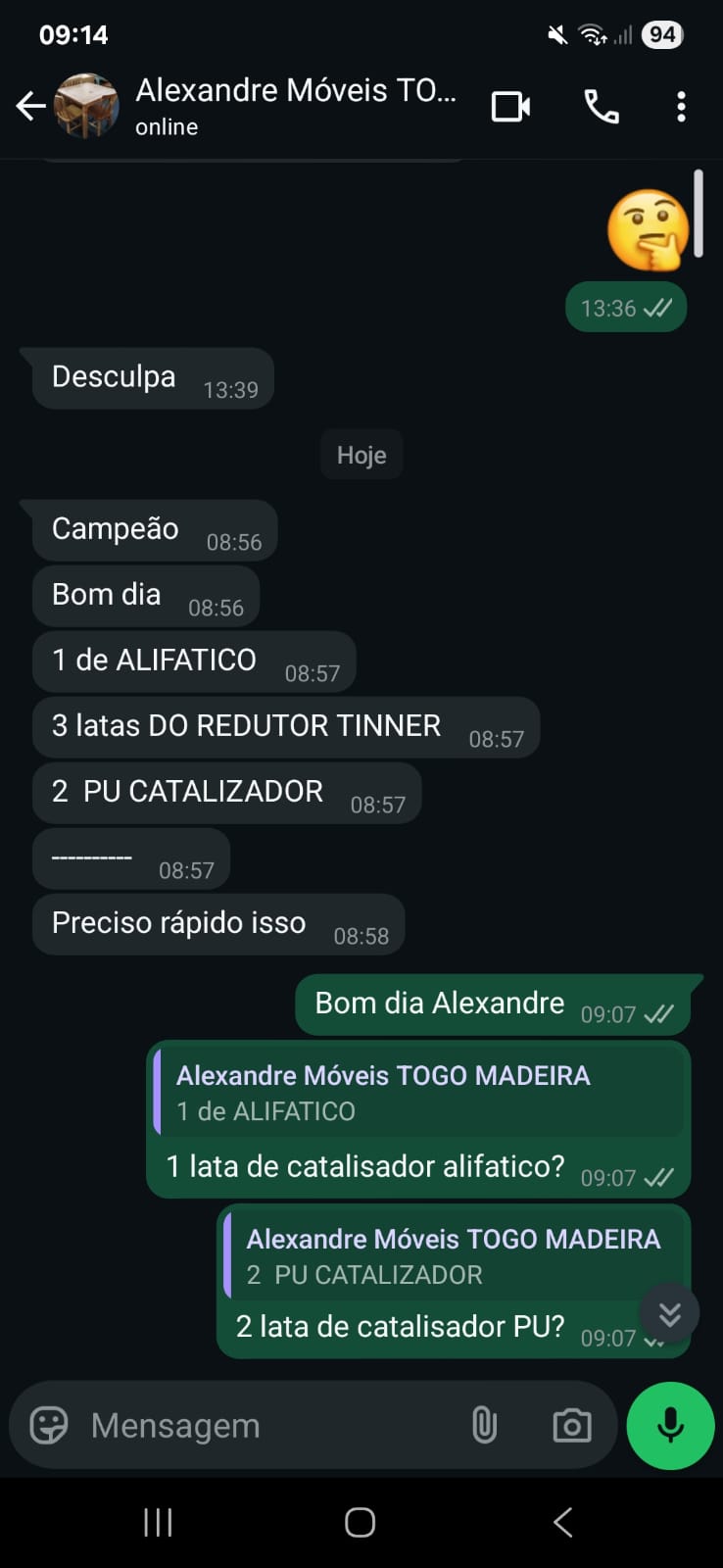
Task: Open the emoji and sticker picker
Action: click(x=49, y=1425)
